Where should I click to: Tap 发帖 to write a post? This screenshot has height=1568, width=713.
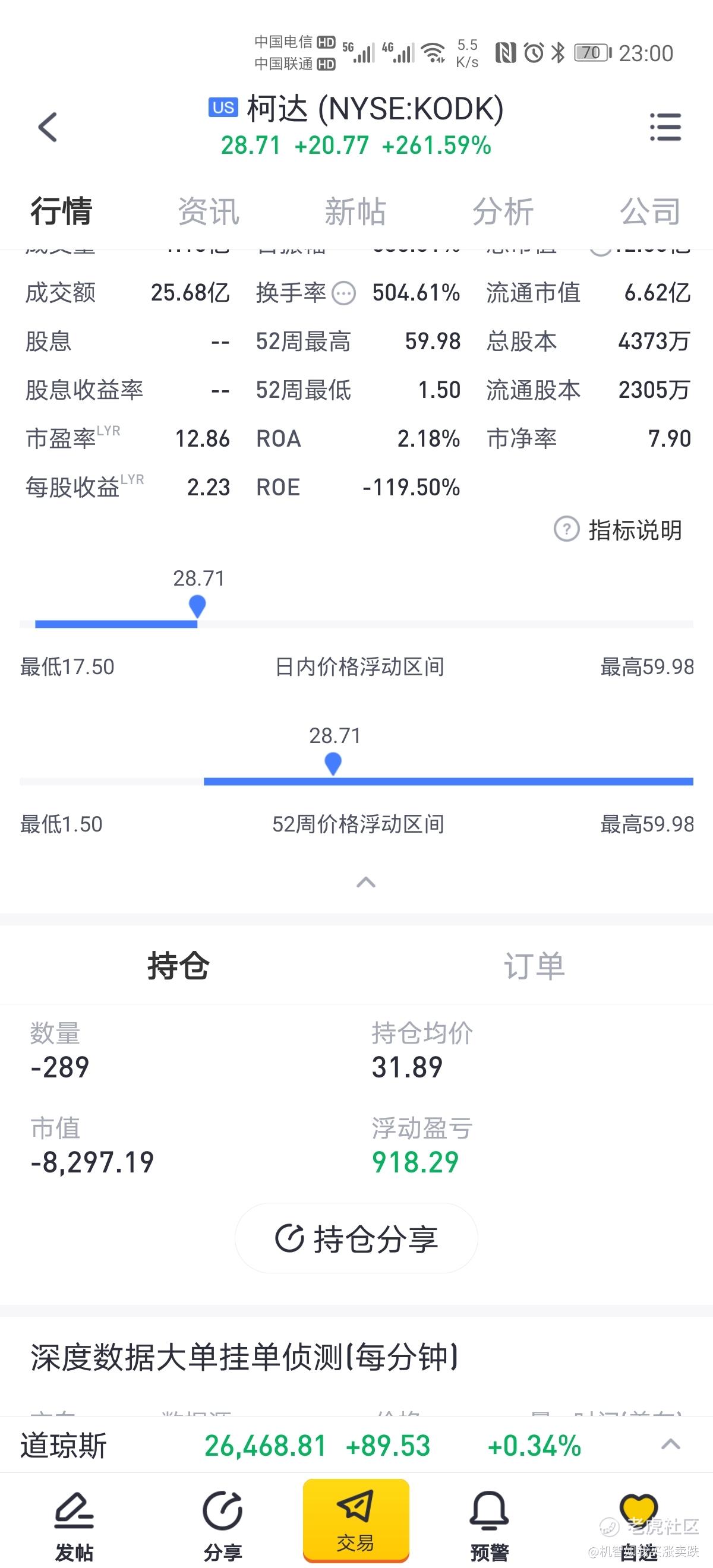(74, 1525)
